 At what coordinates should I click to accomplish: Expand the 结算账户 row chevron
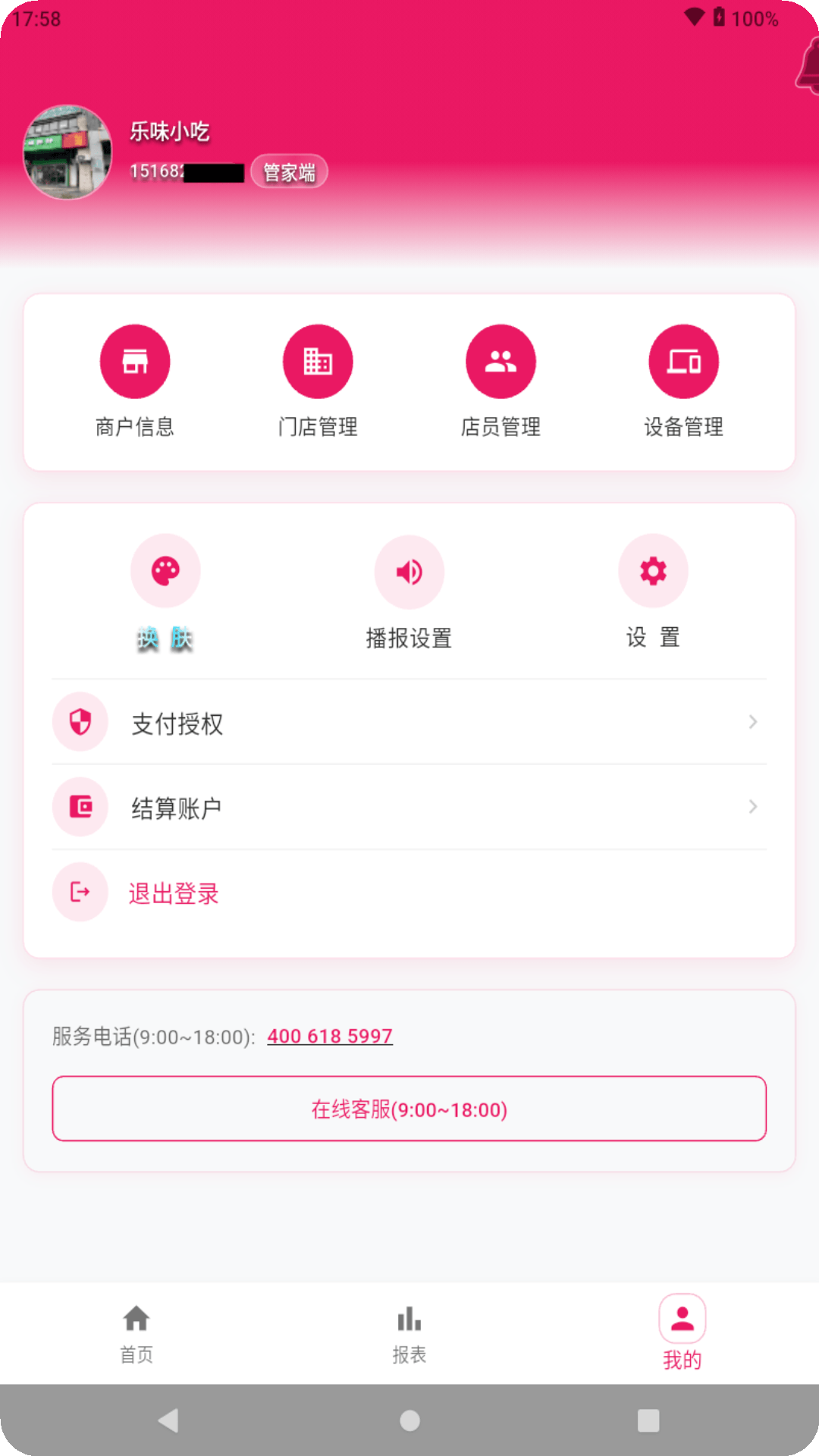(x=752, y=807)
